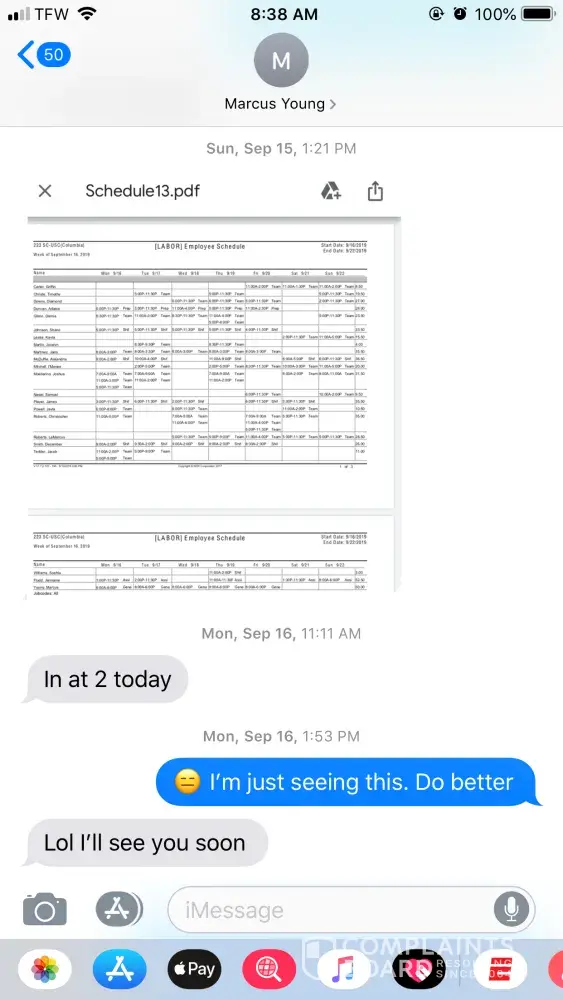This screenshot has height=1000, width=563.
Task: Open the Music iMessage app
Action: pos(344,969)
